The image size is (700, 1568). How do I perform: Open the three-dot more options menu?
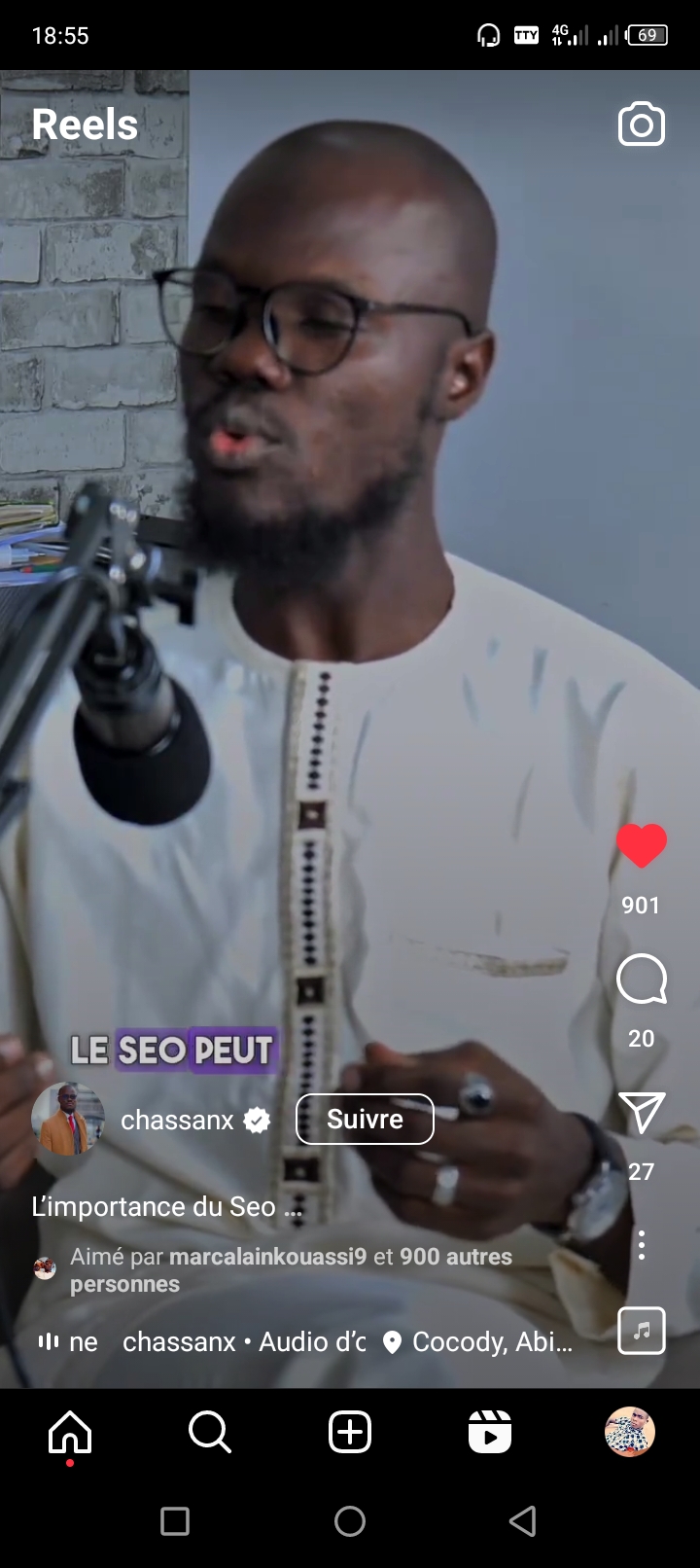click(x=642, y=1245)
